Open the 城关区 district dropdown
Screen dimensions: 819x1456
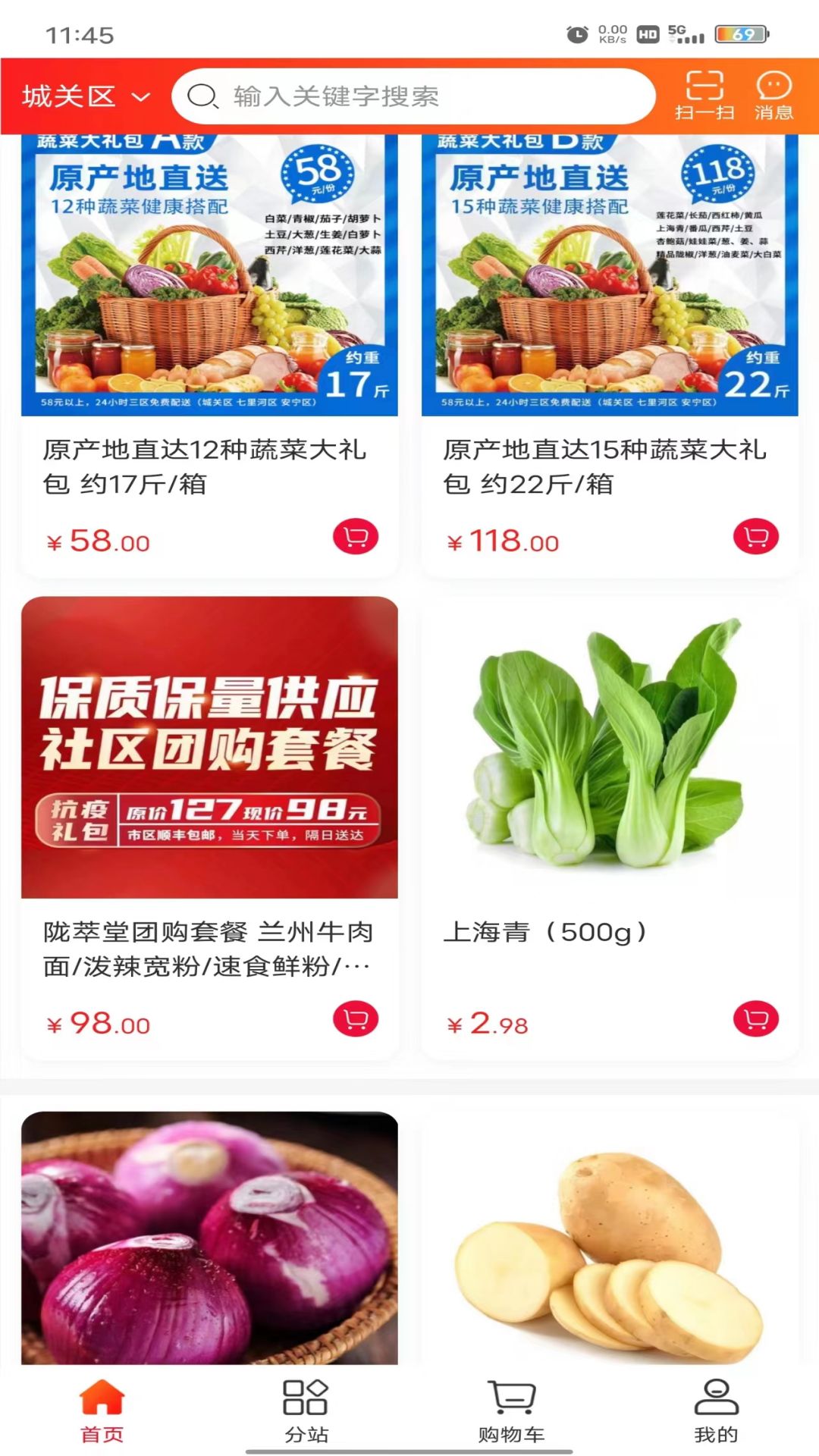coord(86,97)
